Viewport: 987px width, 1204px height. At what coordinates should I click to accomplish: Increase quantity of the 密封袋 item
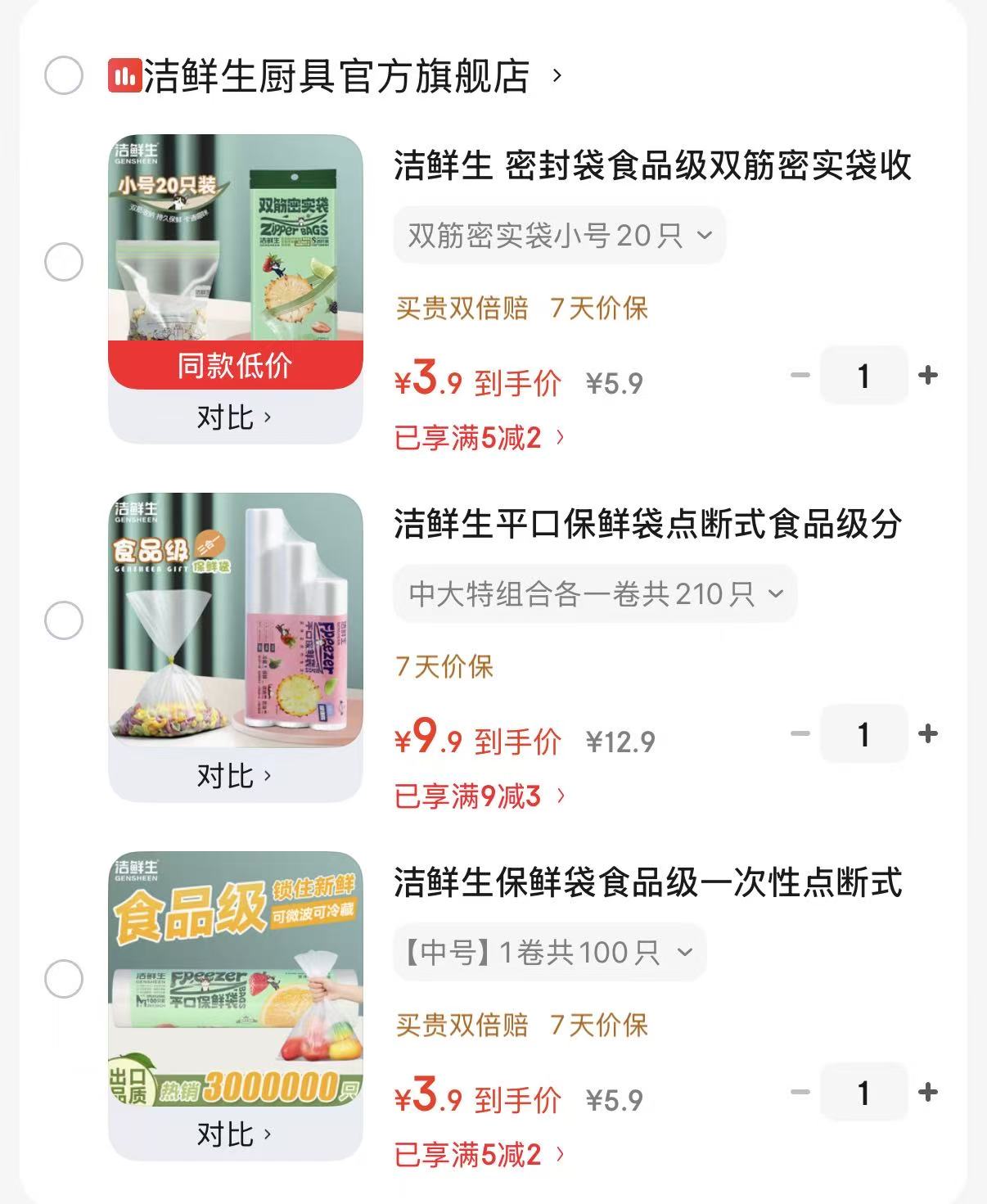pos(928,376)
